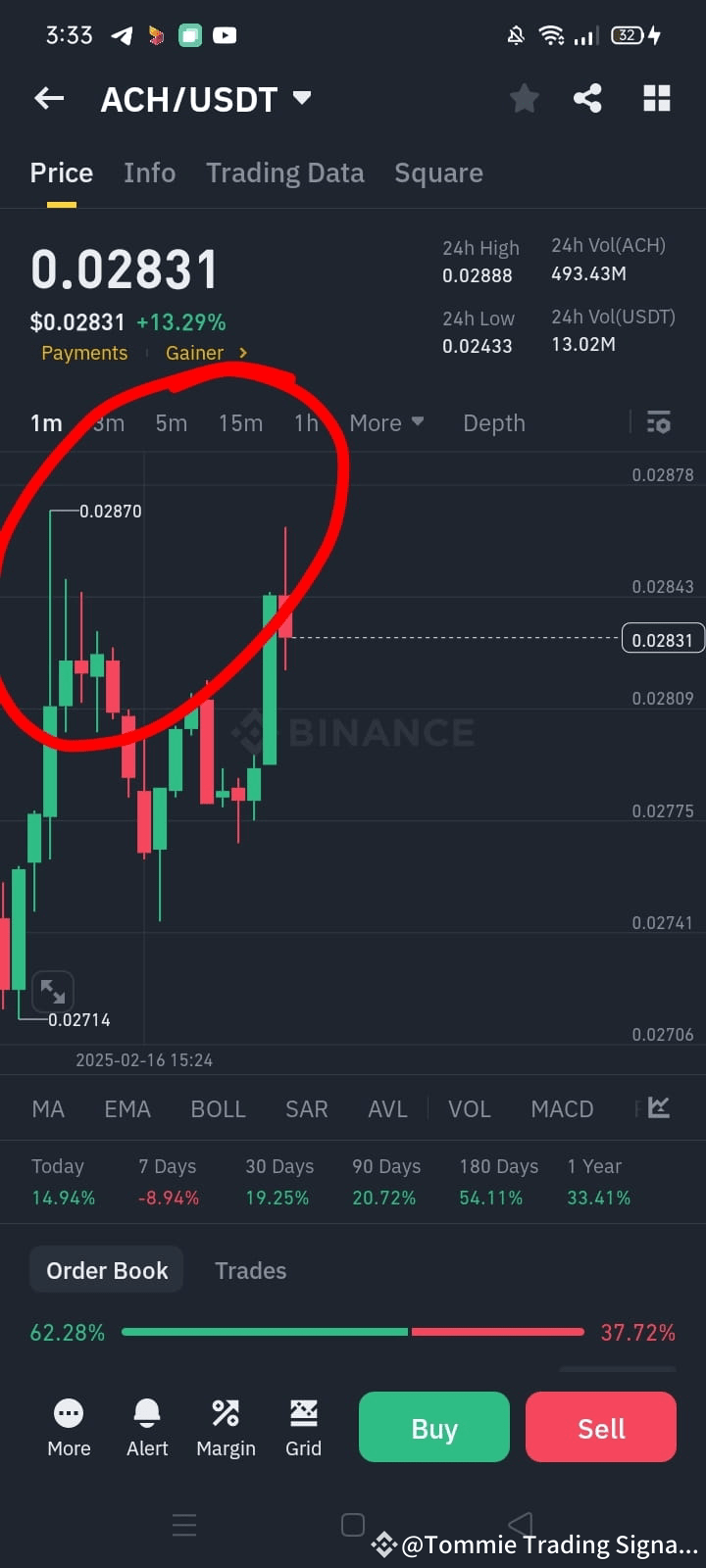706x1568 pixels.
Task: Open chart settings via the filter icon
Action: click(x=658, y=422)
